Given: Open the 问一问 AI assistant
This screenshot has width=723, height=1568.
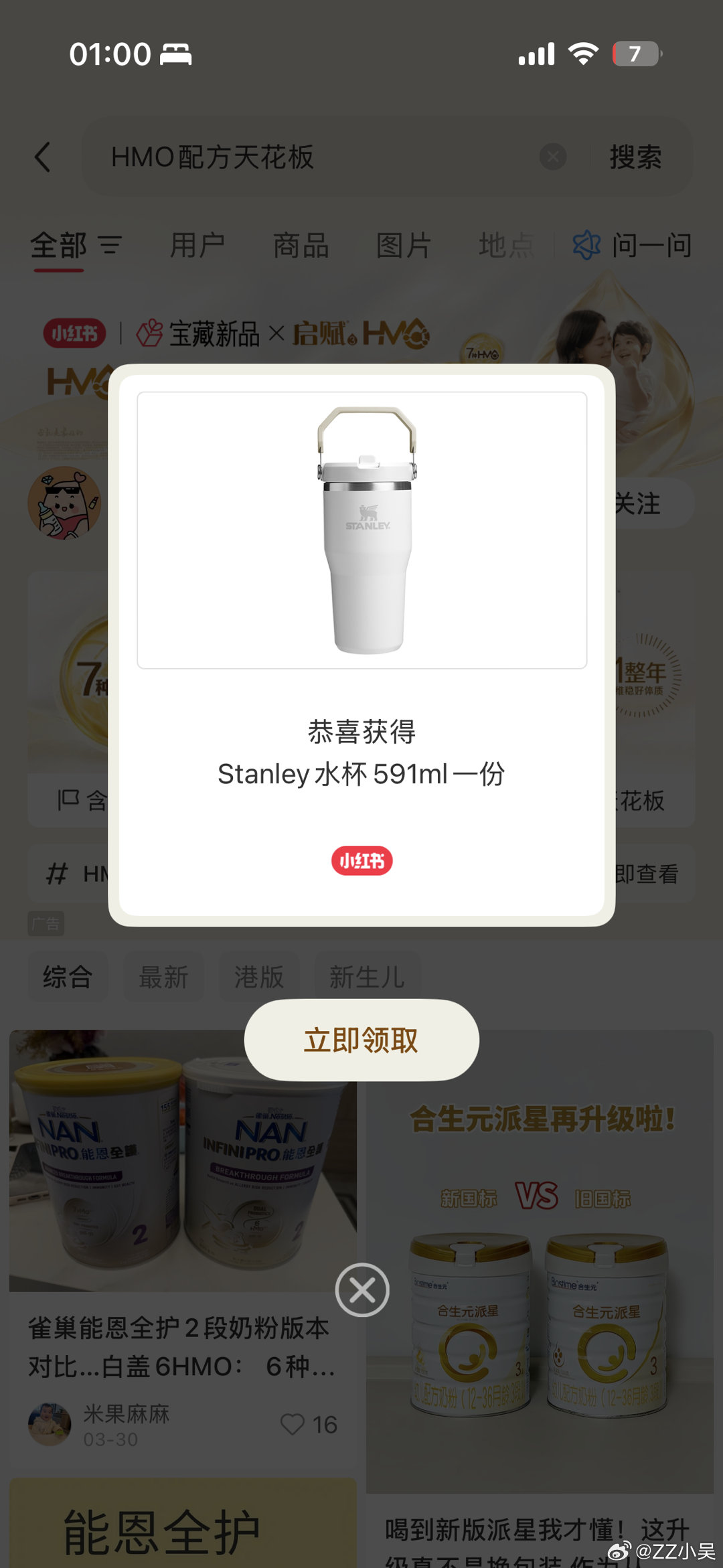Looking at the screenshot, I should pyautogui.click(x=633, y=246).
